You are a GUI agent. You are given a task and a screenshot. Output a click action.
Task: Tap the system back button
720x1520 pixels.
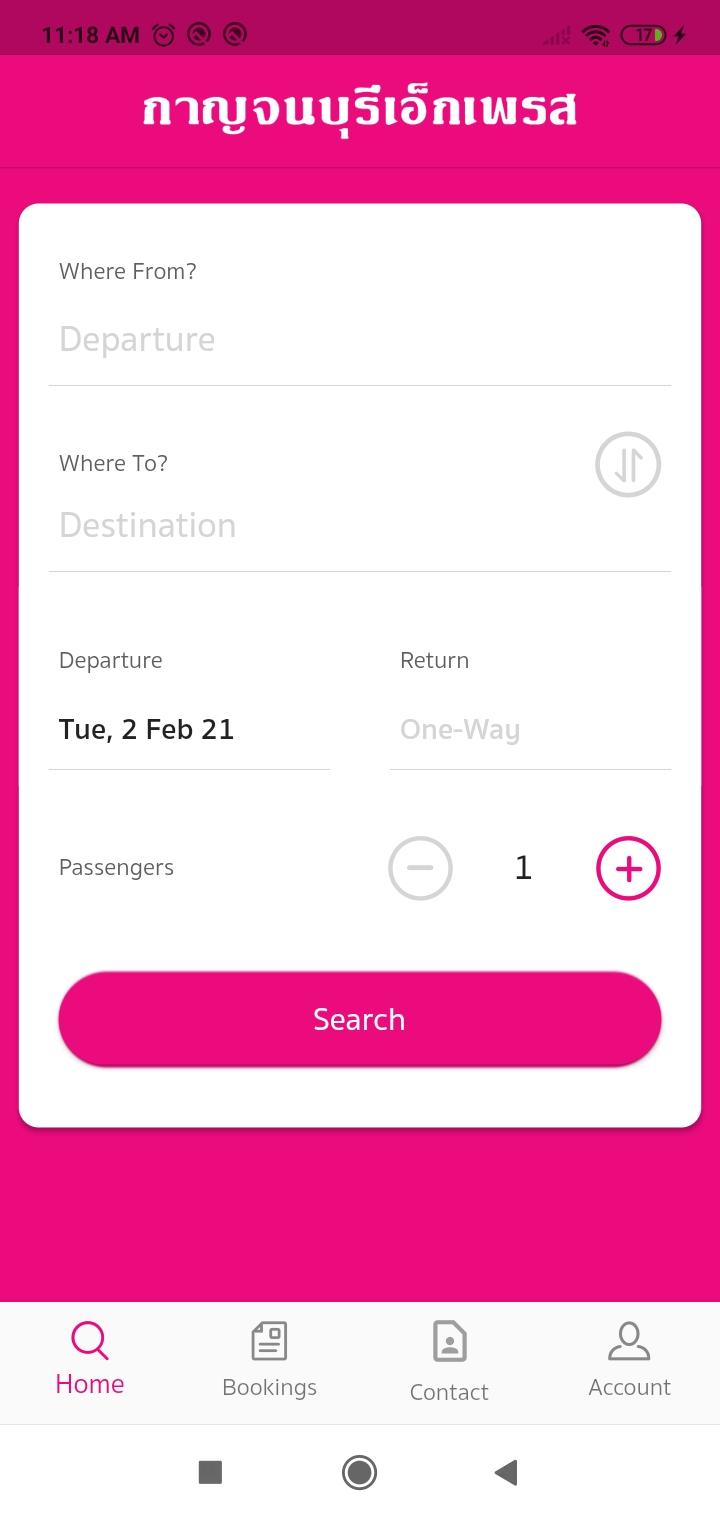506,1472
